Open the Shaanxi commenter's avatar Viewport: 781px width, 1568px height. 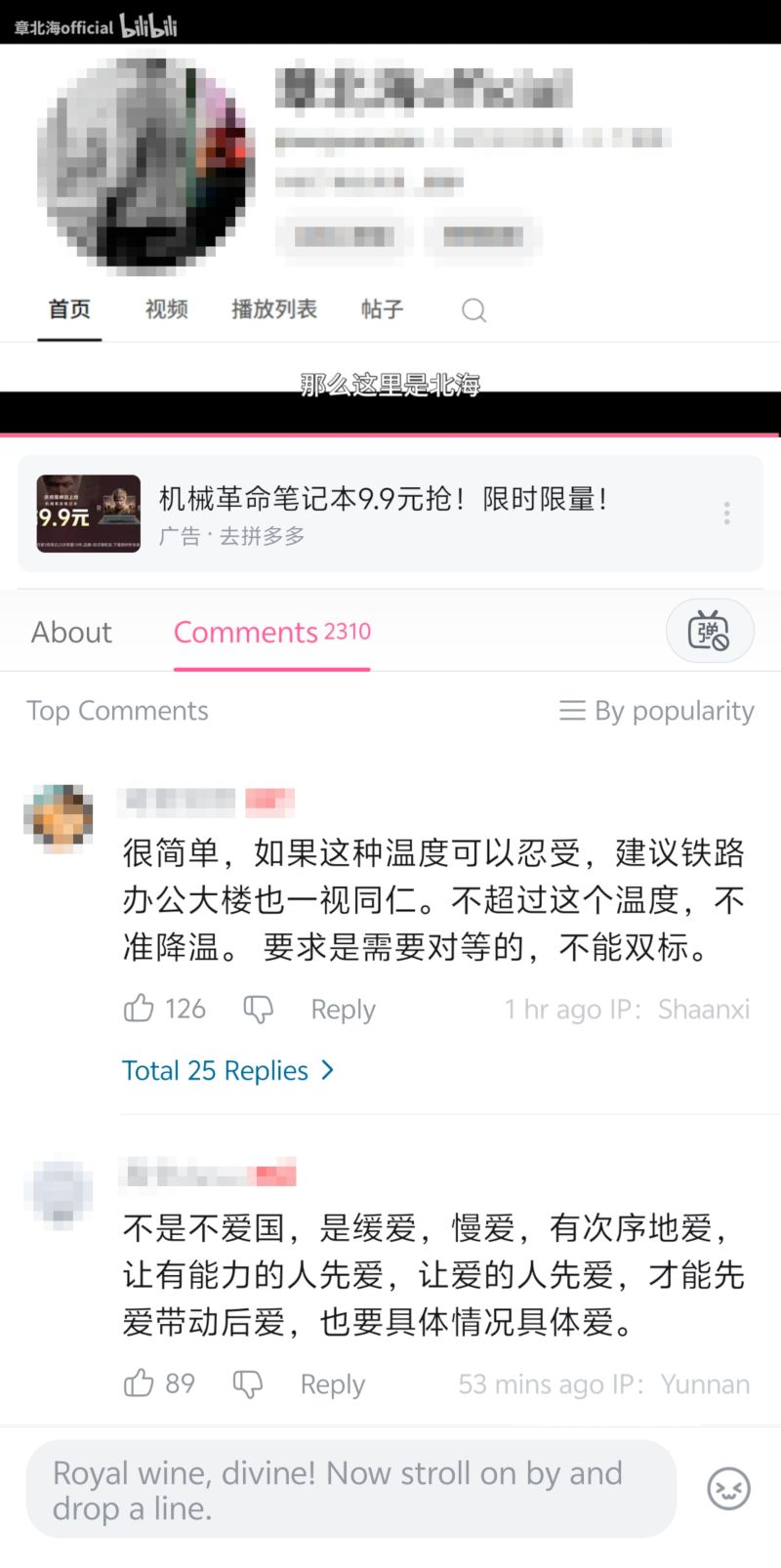click(59, 818)
